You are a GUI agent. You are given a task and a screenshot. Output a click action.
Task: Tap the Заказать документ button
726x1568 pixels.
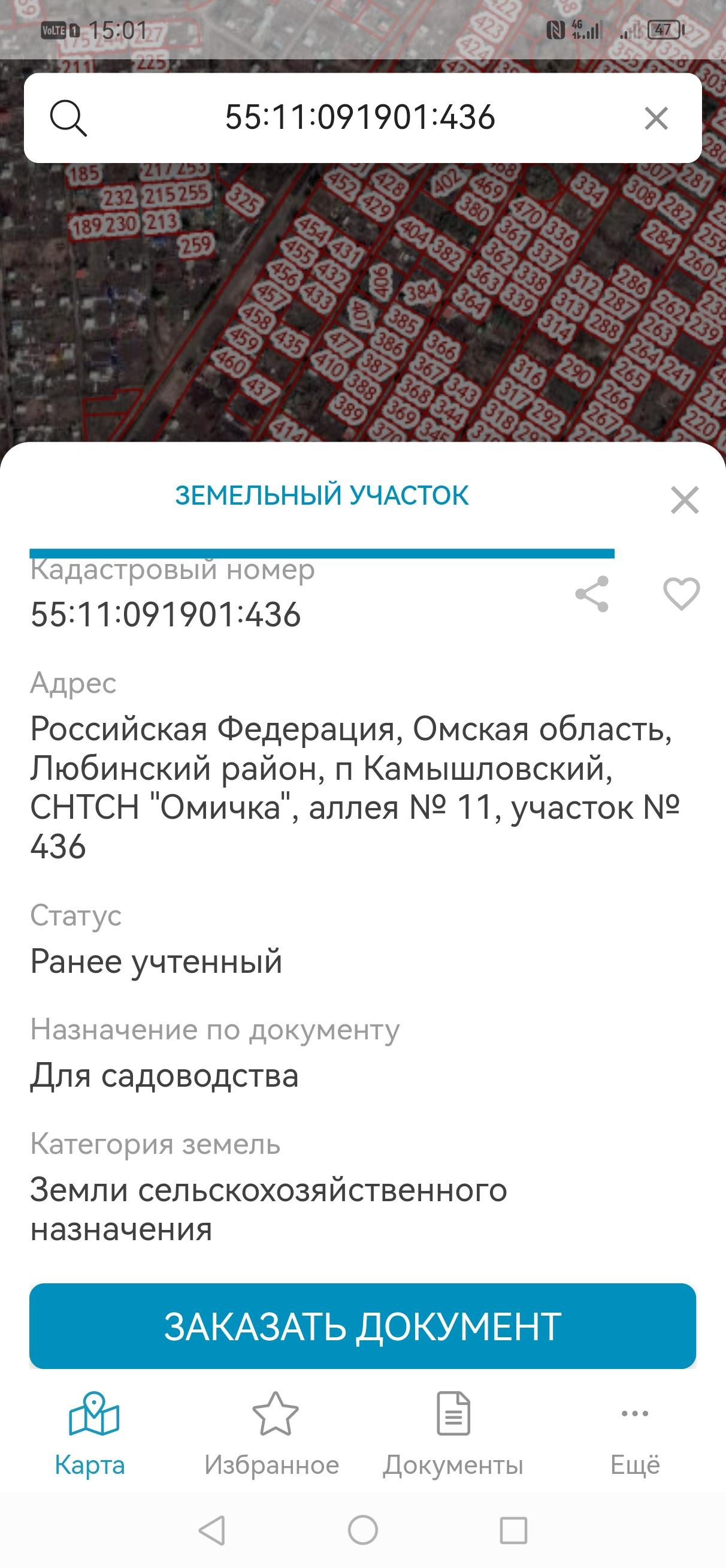tap(362, 1326)
